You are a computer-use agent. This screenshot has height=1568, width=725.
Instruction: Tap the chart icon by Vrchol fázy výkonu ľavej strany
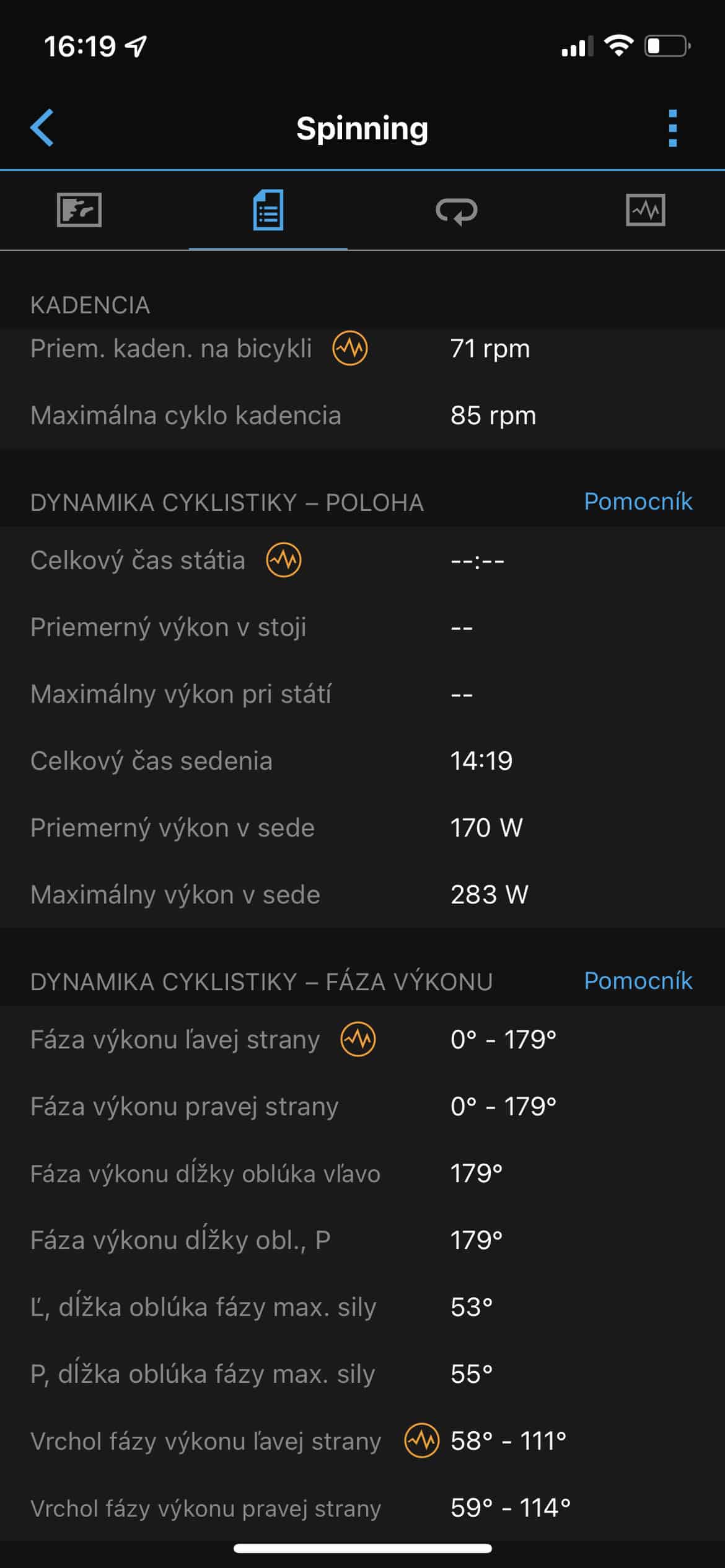coord(422,1440)
